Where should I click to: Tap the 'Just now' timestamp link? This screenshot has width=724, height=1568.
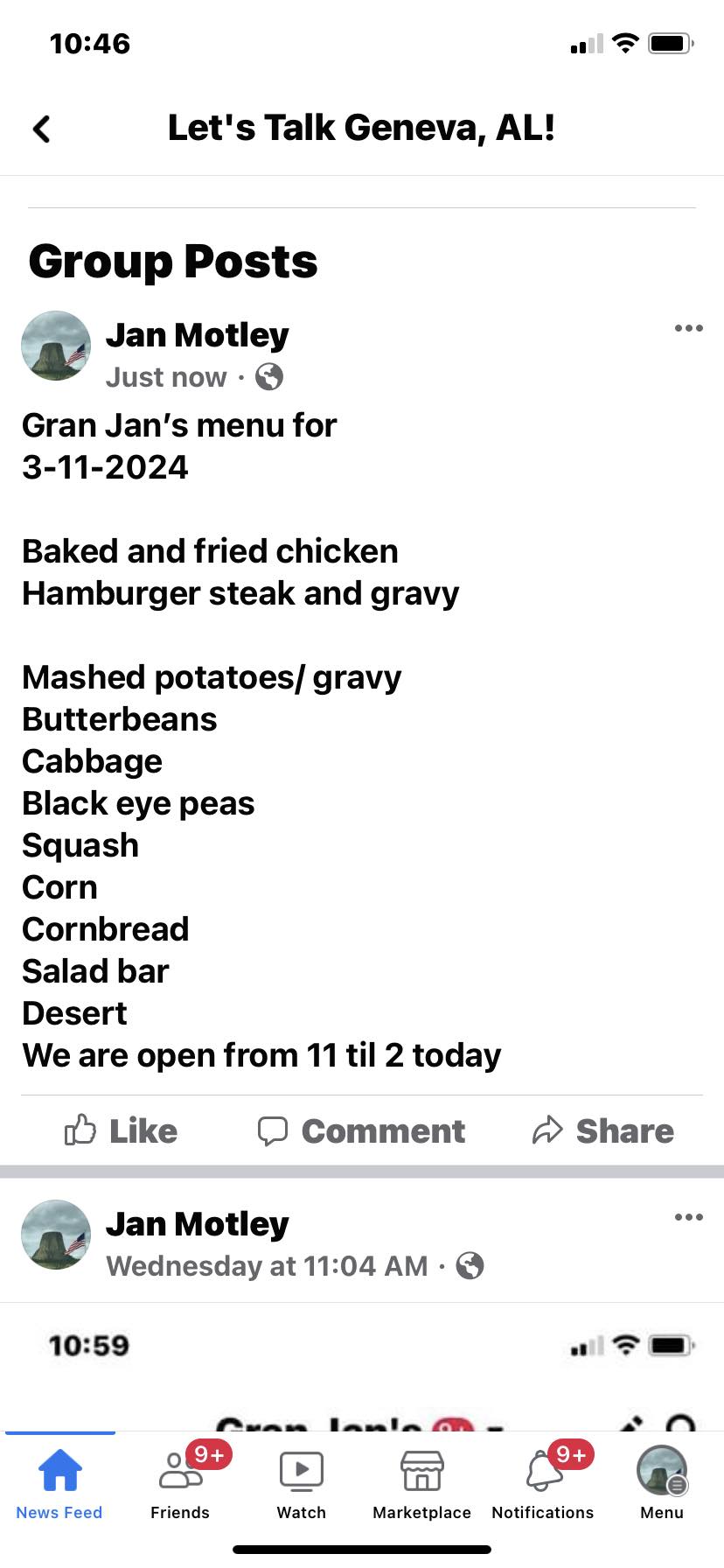(x=165, y=377)
